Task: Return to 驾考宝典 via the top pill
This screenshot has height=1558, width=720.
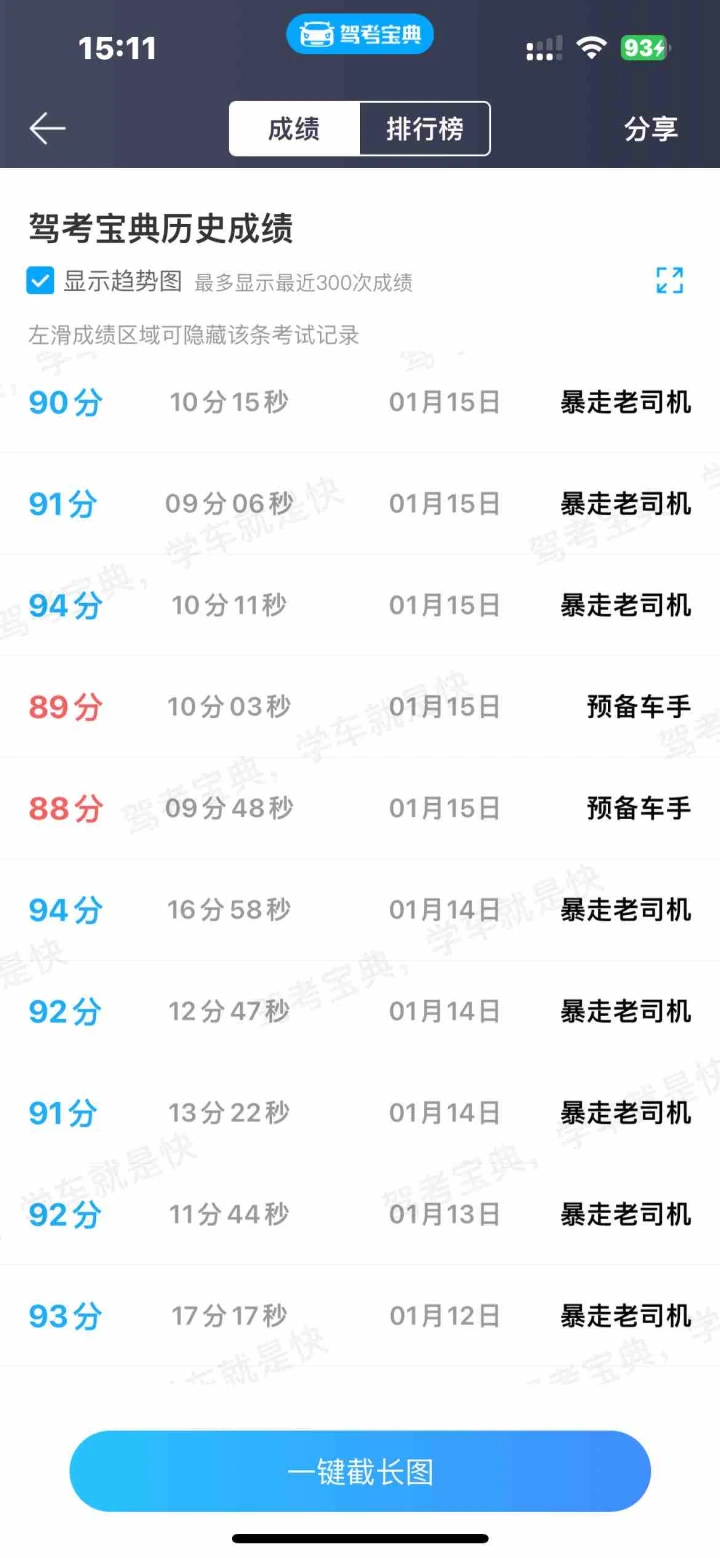Action: click(360, 35)
